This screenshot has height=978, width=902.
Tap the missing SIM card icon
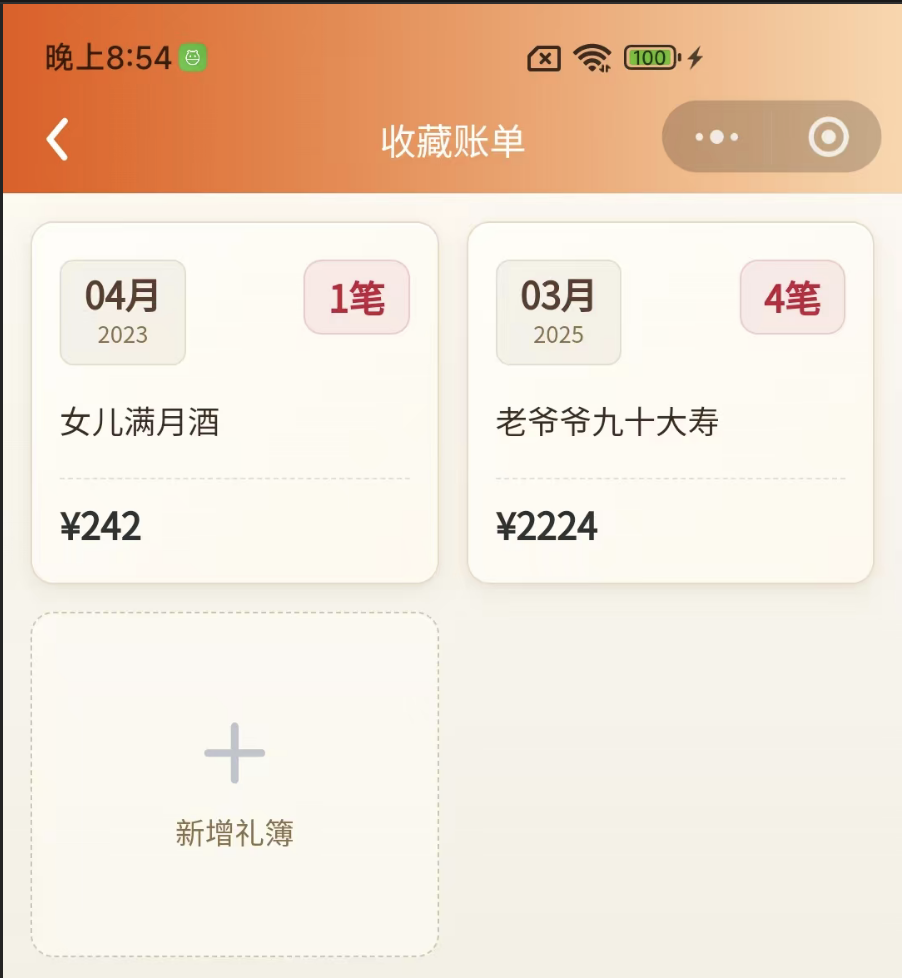coord(543,58)
